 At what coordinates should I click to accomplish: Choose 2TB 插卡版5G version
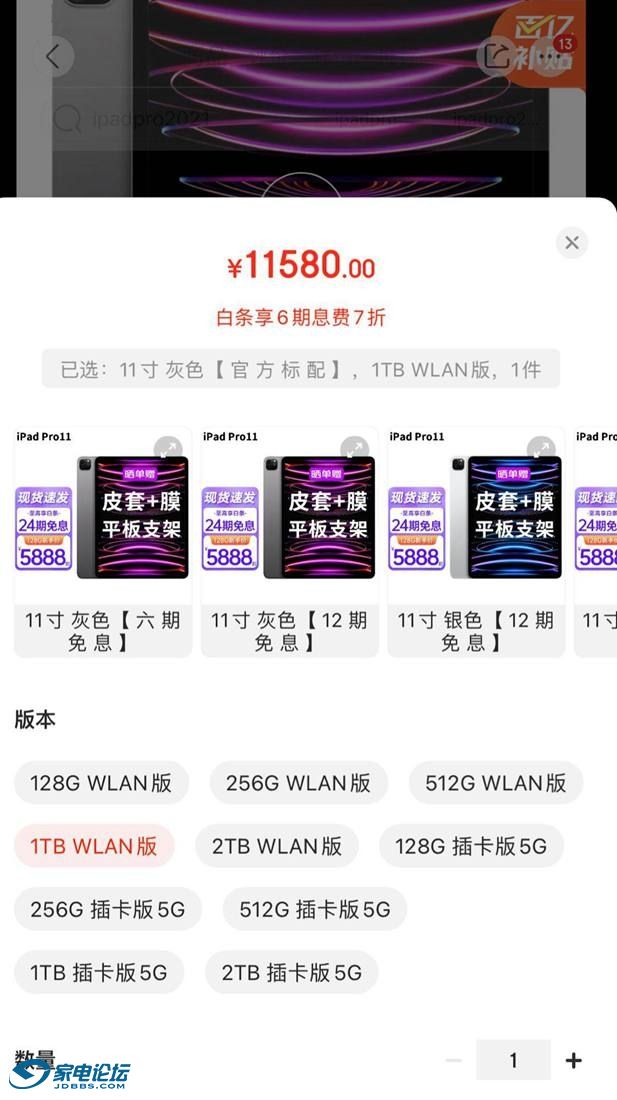pos(291,972)
